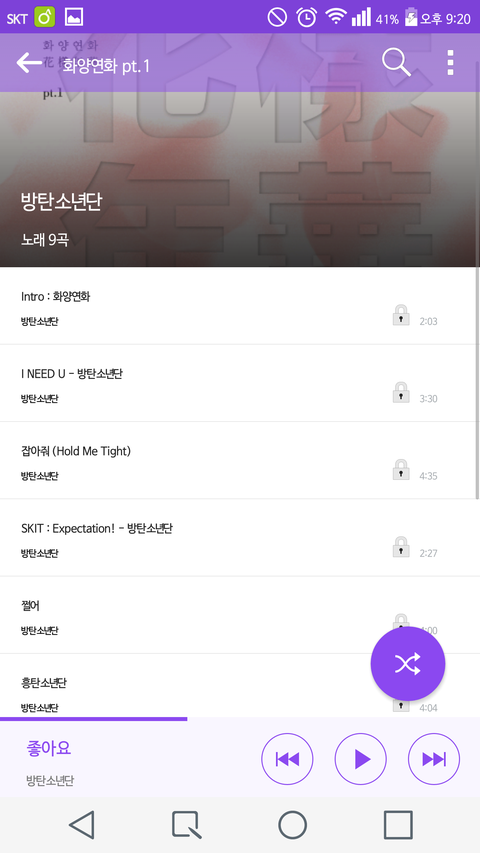Tap the purple shuffle button
Image resolution: width=480 pixels, height=853 pixels.
coord(408,664)
